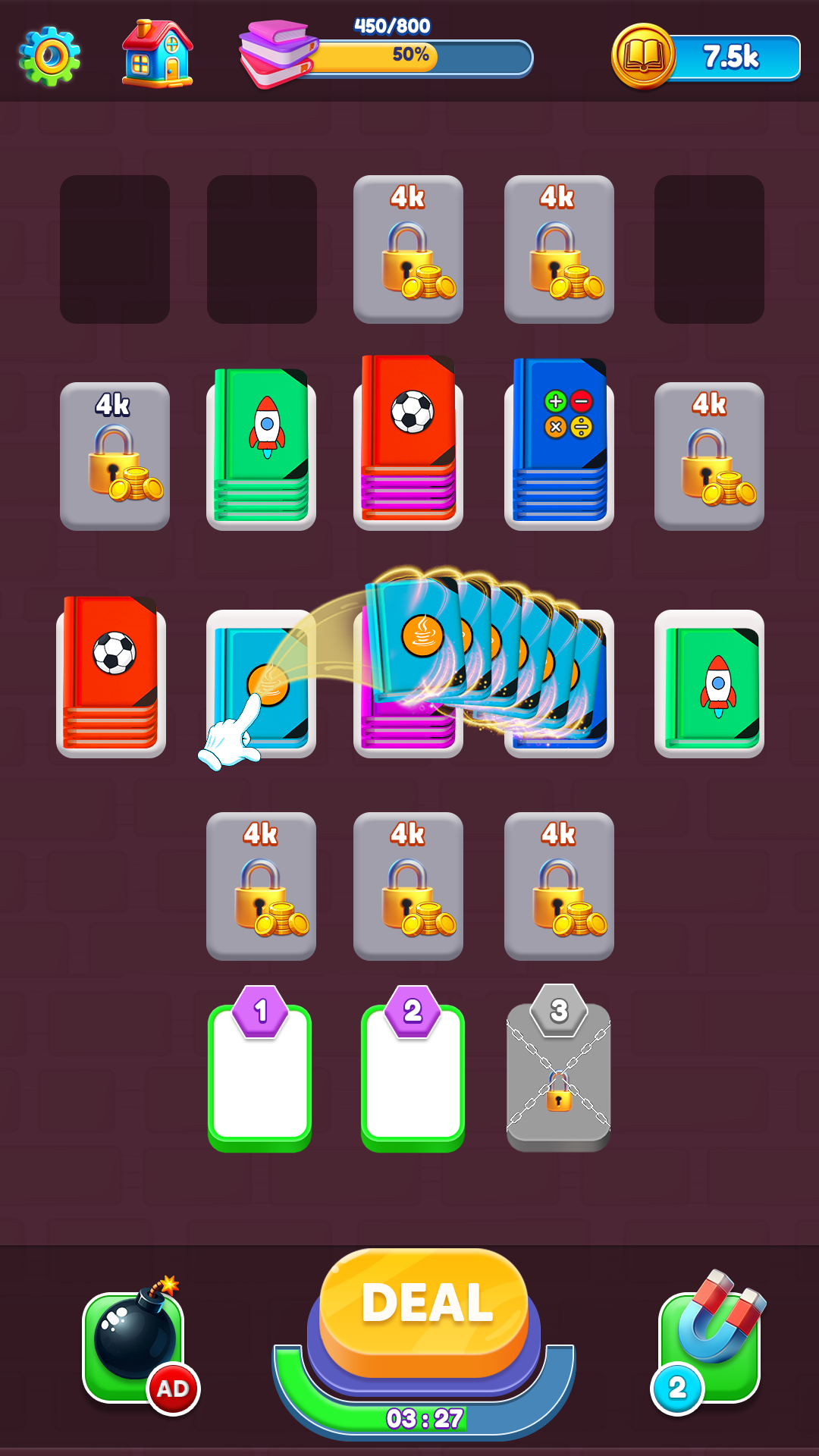The width and height of the screenshot is (819, 1456).
Task: Select the green rocket book stack in the second row
Action: [x=262, y=449]
